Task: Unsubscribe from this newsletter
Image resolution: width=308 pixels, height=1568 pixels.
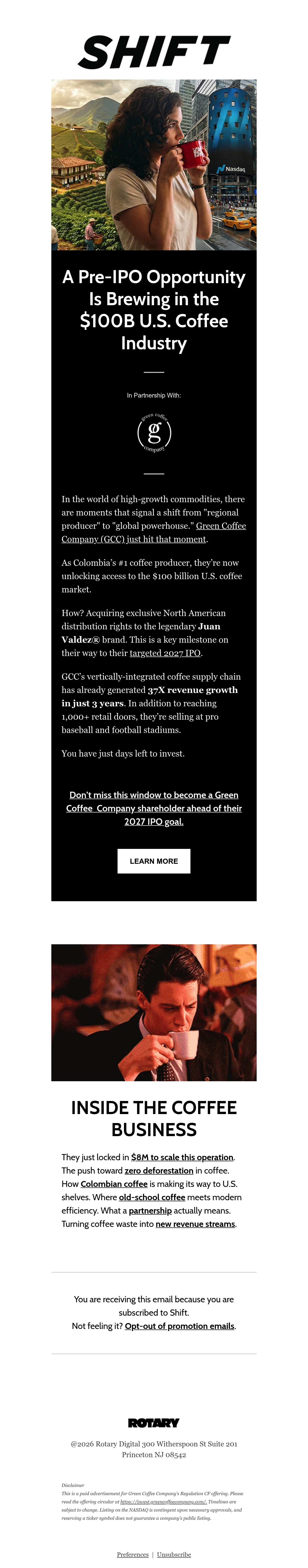Action: pos(174,1554)
